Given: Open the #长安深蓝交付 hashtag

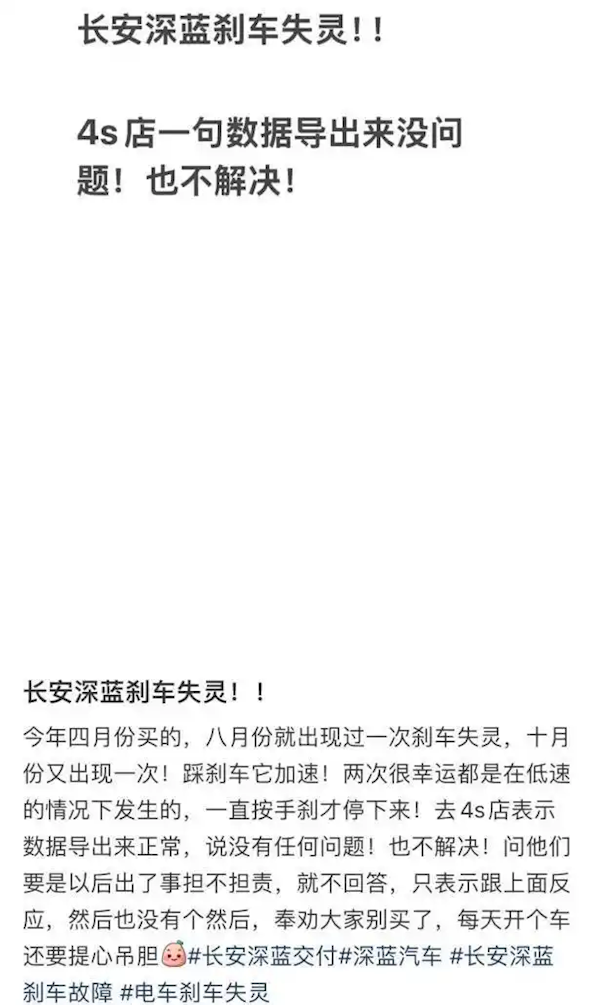Looking at the screenshot, I should (x=262, y=957).
